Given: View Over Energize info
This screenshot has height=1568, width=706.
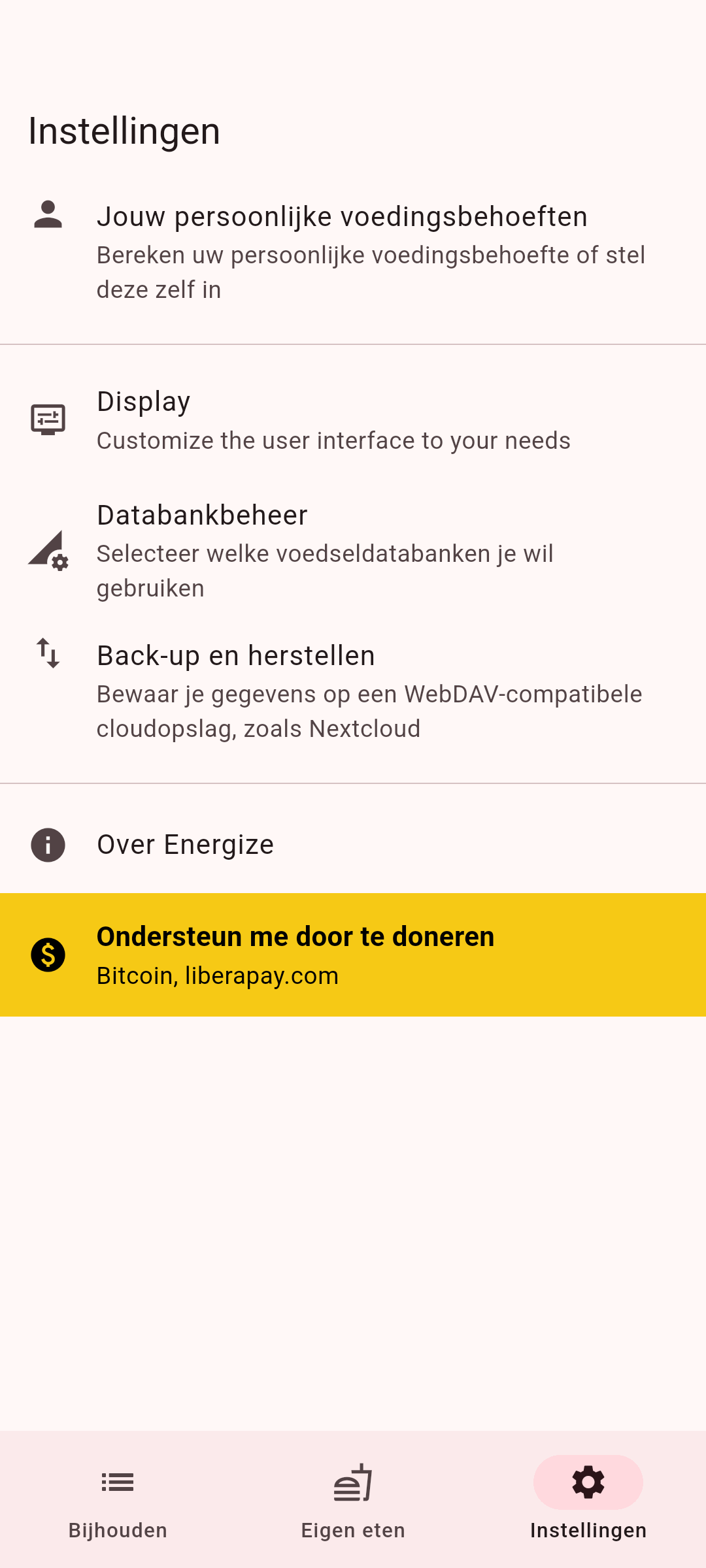Looking at the screenshot, I should (353, 845).
